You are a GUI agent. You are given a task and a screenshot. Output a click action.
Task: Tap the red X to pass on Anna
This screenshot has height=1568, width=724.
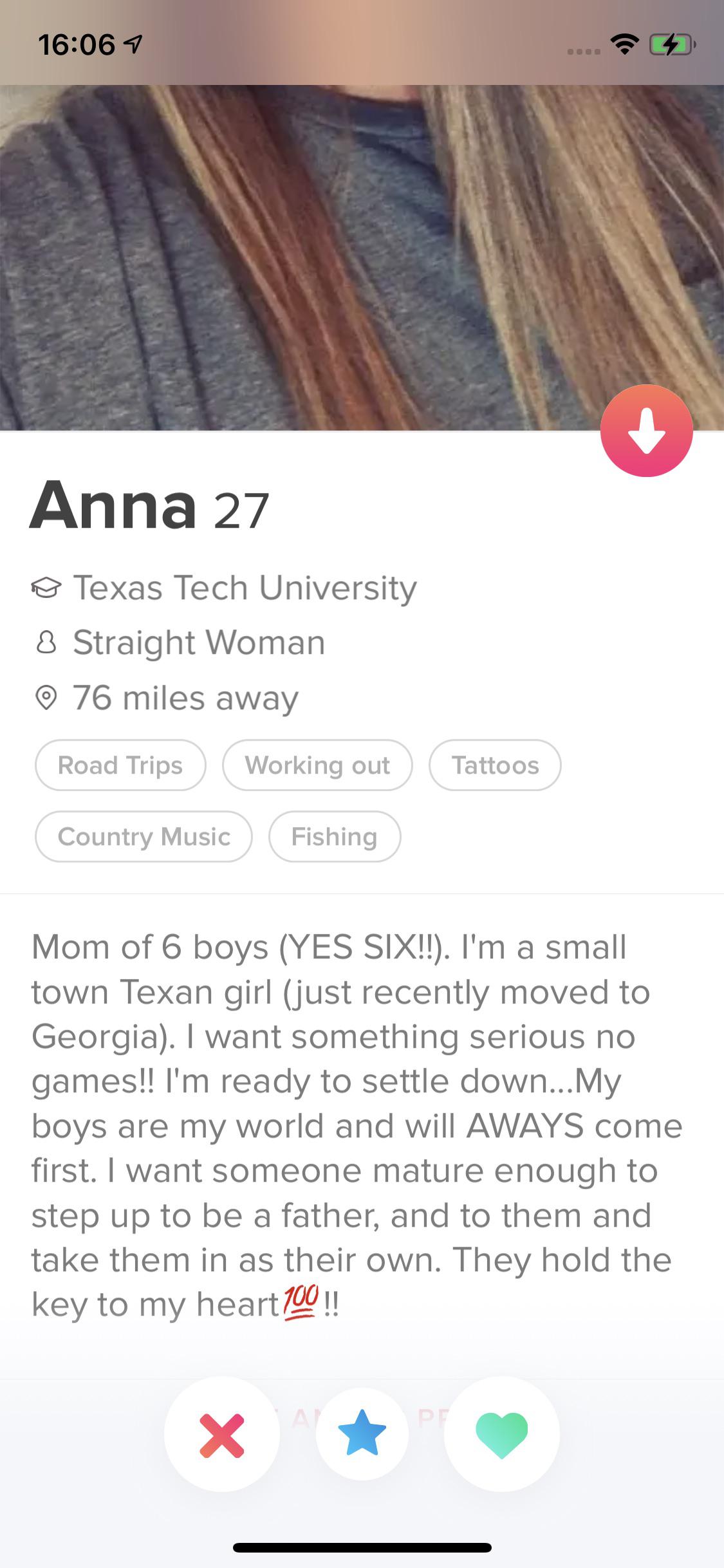point(222,1434)
